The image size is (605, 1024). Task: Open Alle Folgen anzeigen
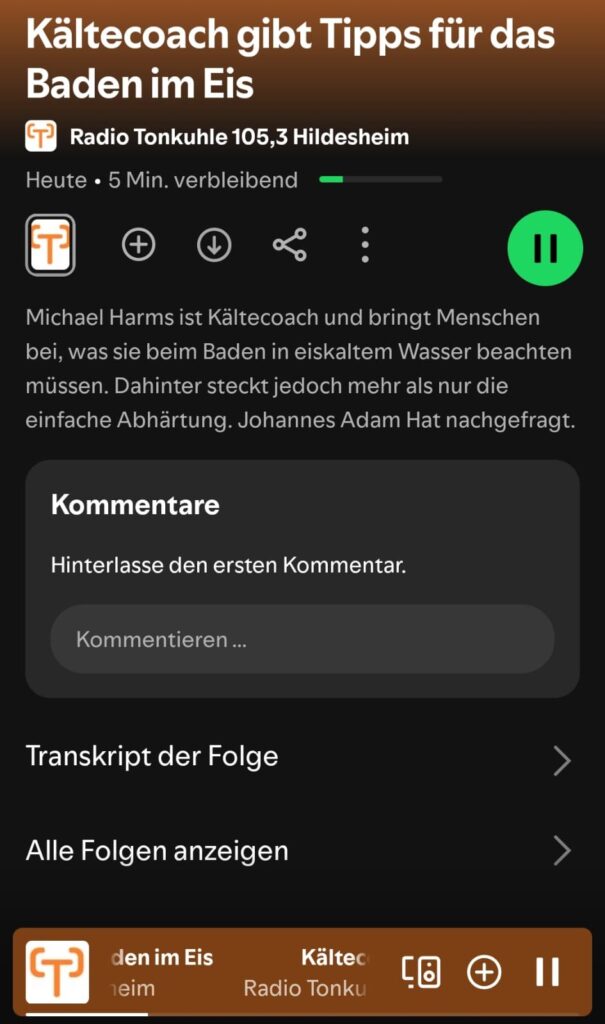pos(302,851)
